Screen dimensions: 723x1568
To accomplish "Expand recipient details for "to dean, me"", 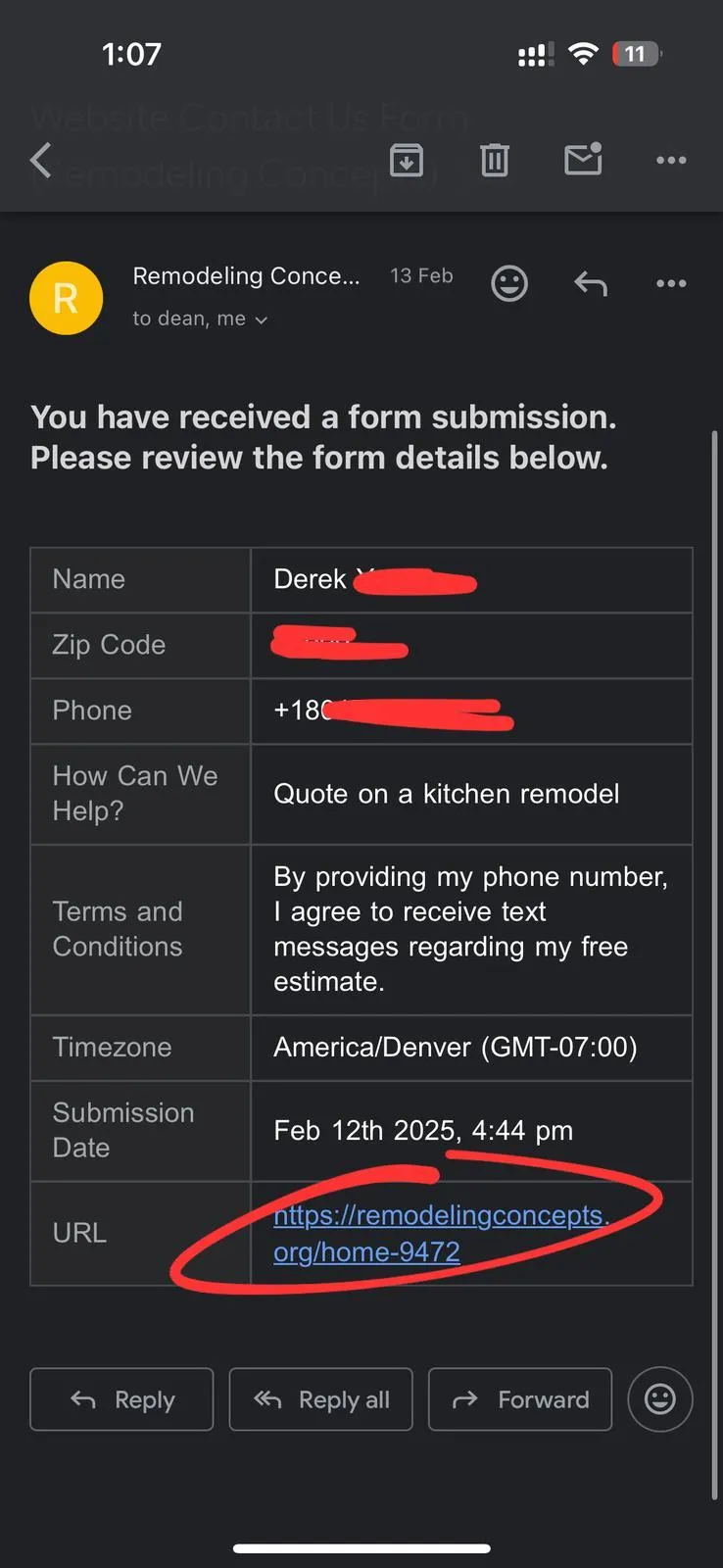I will pos(200,318).
